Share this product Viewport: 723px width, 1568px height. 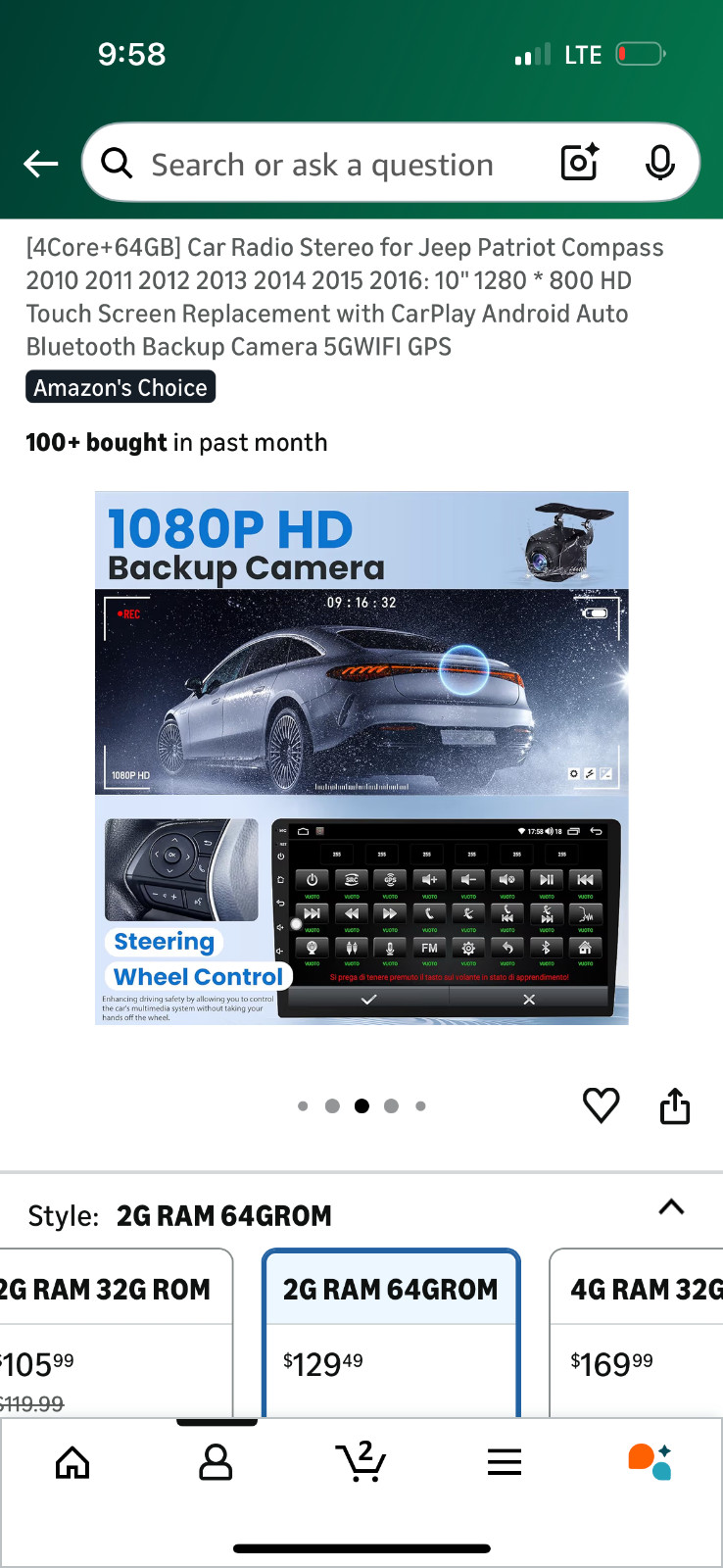click(675, 1105)
